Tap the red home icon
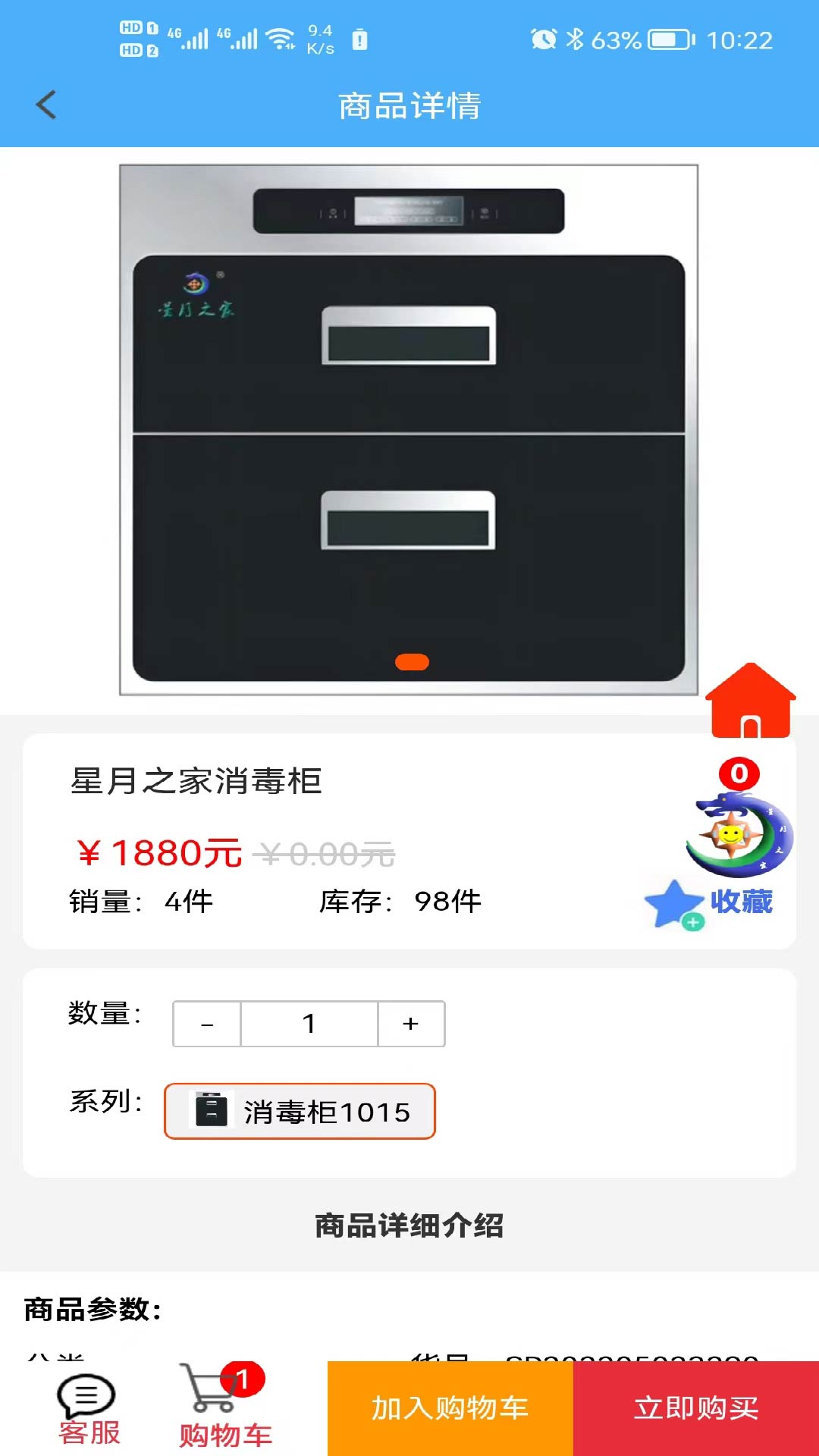819x1456 pixels. point(750,701)
